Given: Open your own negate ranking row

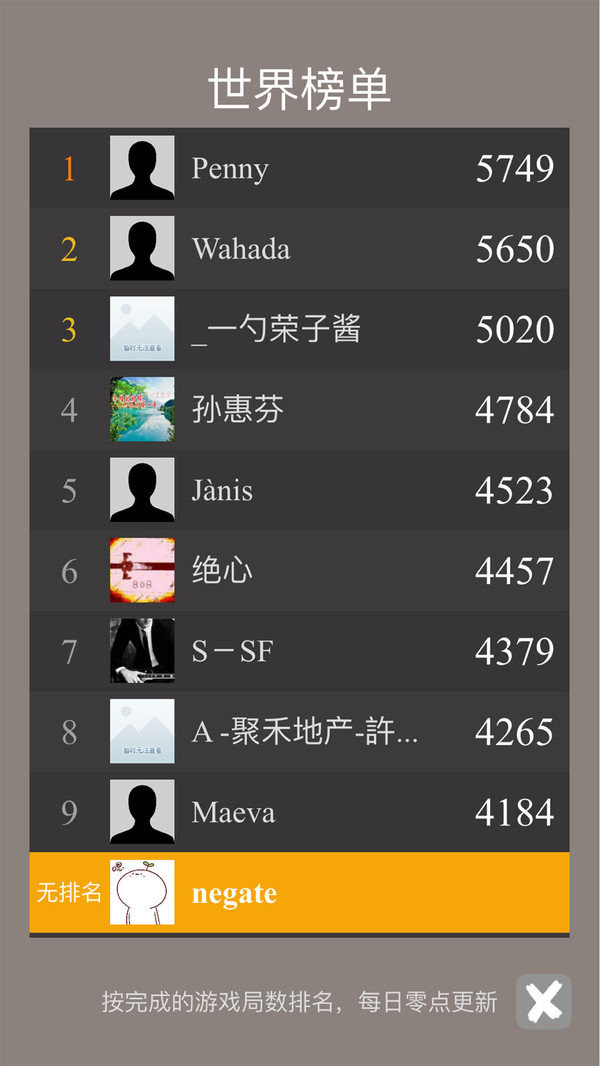Looking at the screenshot, I should click(x=300, y=892).
